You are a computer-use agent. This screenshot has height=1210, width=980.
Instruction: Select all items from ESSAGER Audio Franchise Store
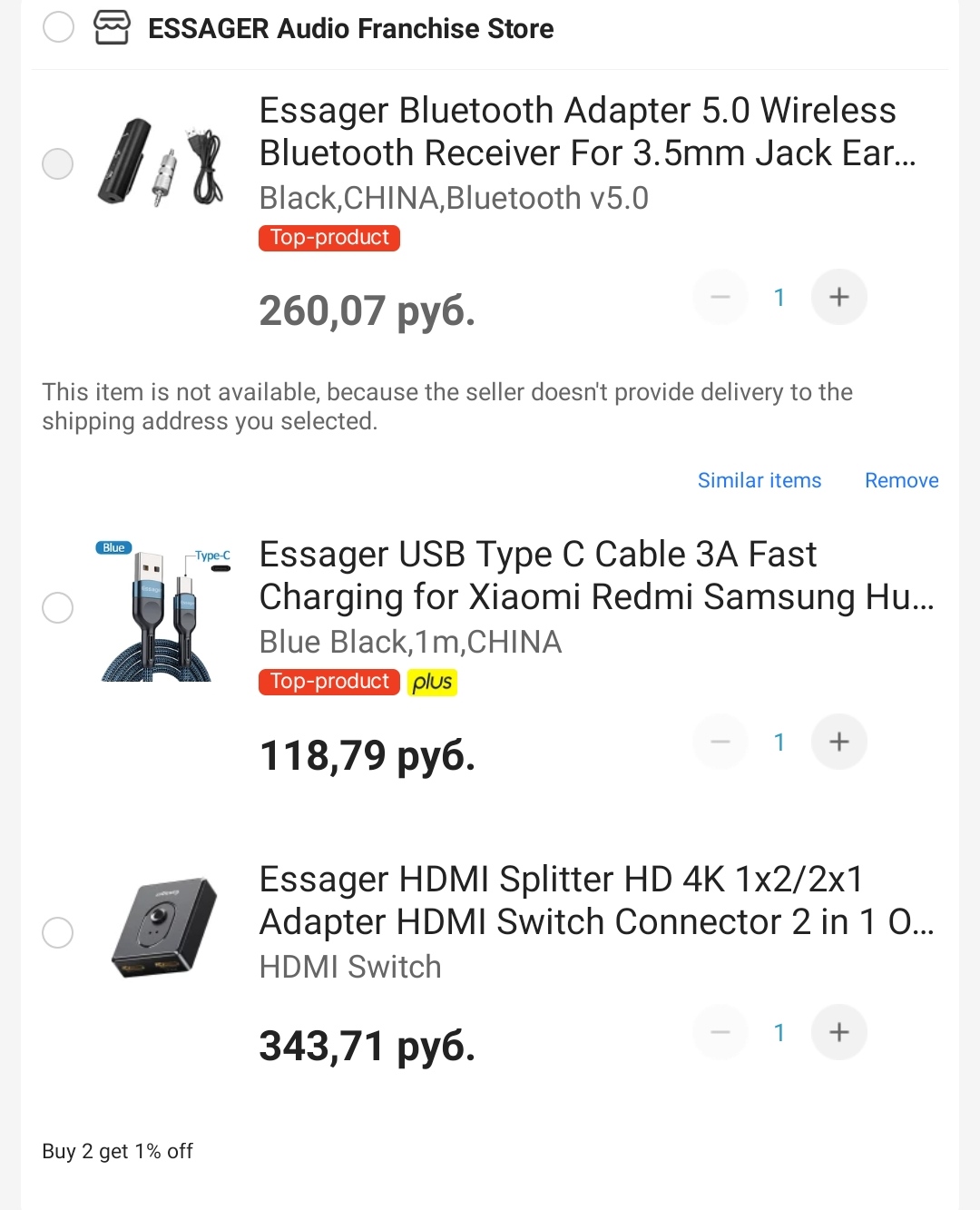(58, 27)
